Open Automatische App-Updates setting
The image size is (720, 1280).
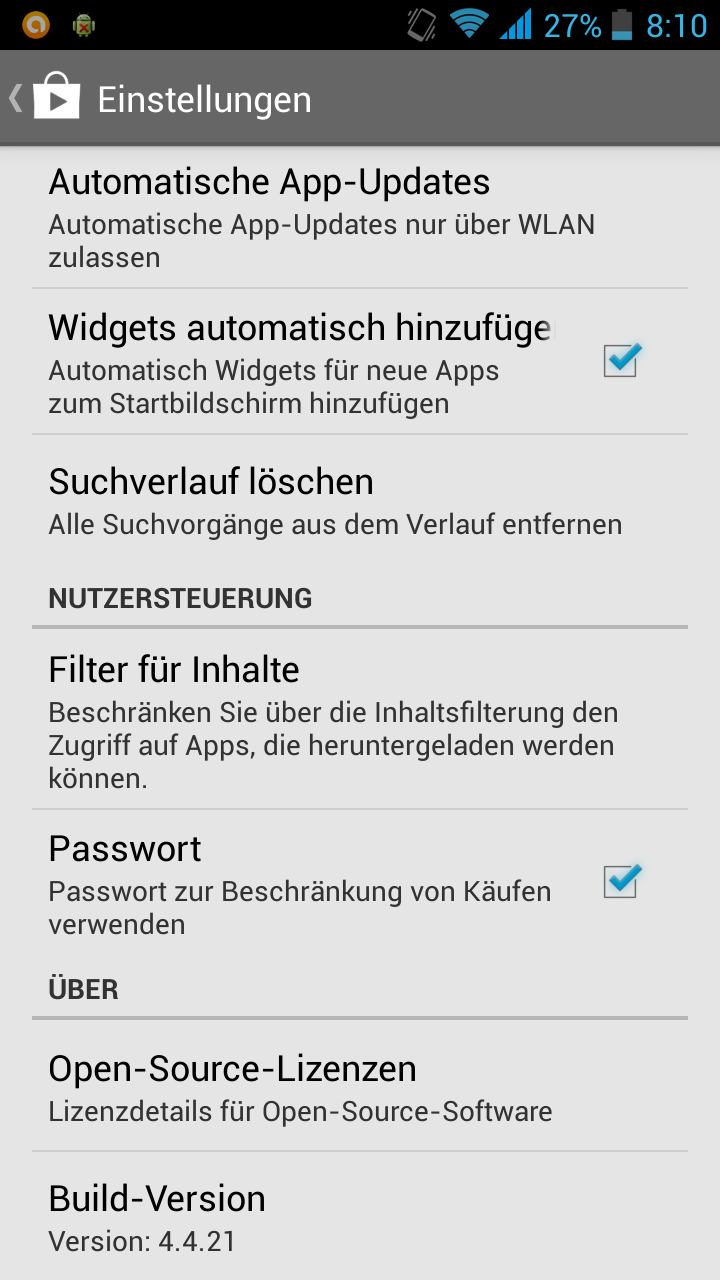click(x=360, y=216)
